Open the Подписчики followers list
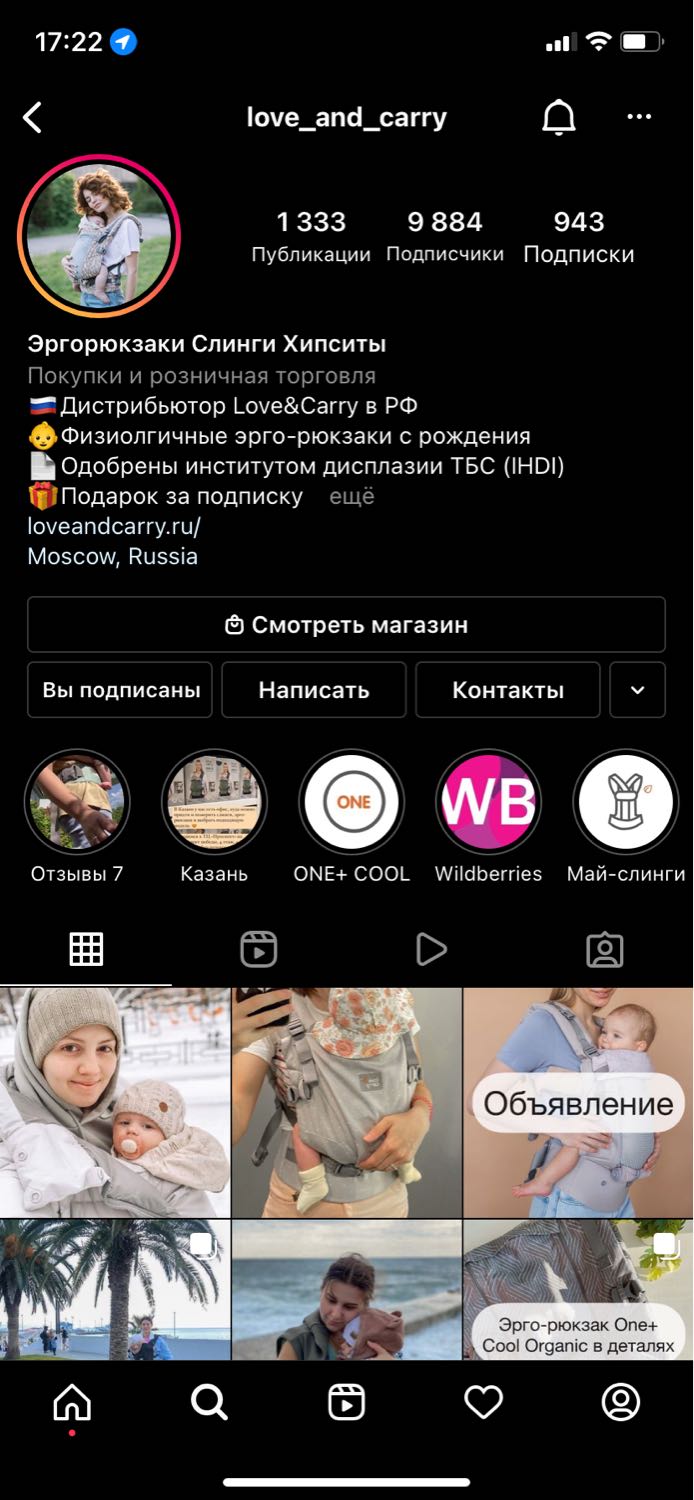This screenshot has height=1500, width=694. pyautogui.click(x=445, y=236)
